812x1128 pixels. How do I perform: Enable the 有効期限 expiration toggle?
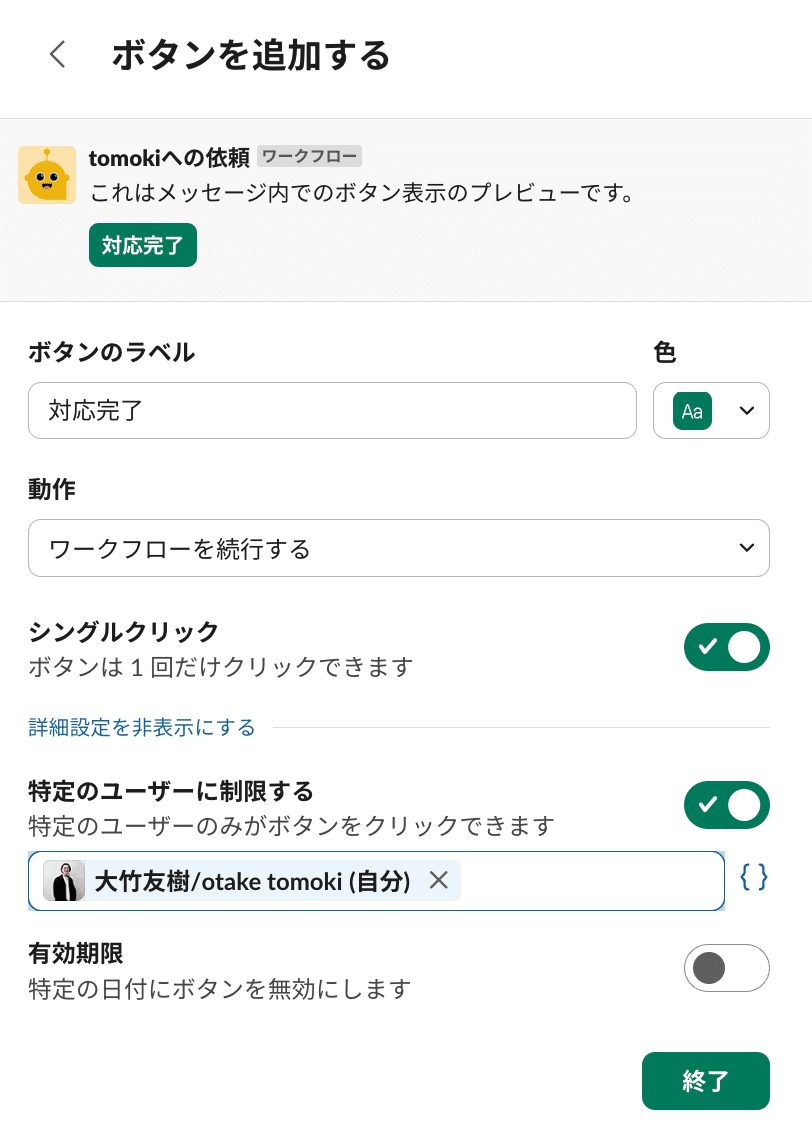[x=727, y=968]
